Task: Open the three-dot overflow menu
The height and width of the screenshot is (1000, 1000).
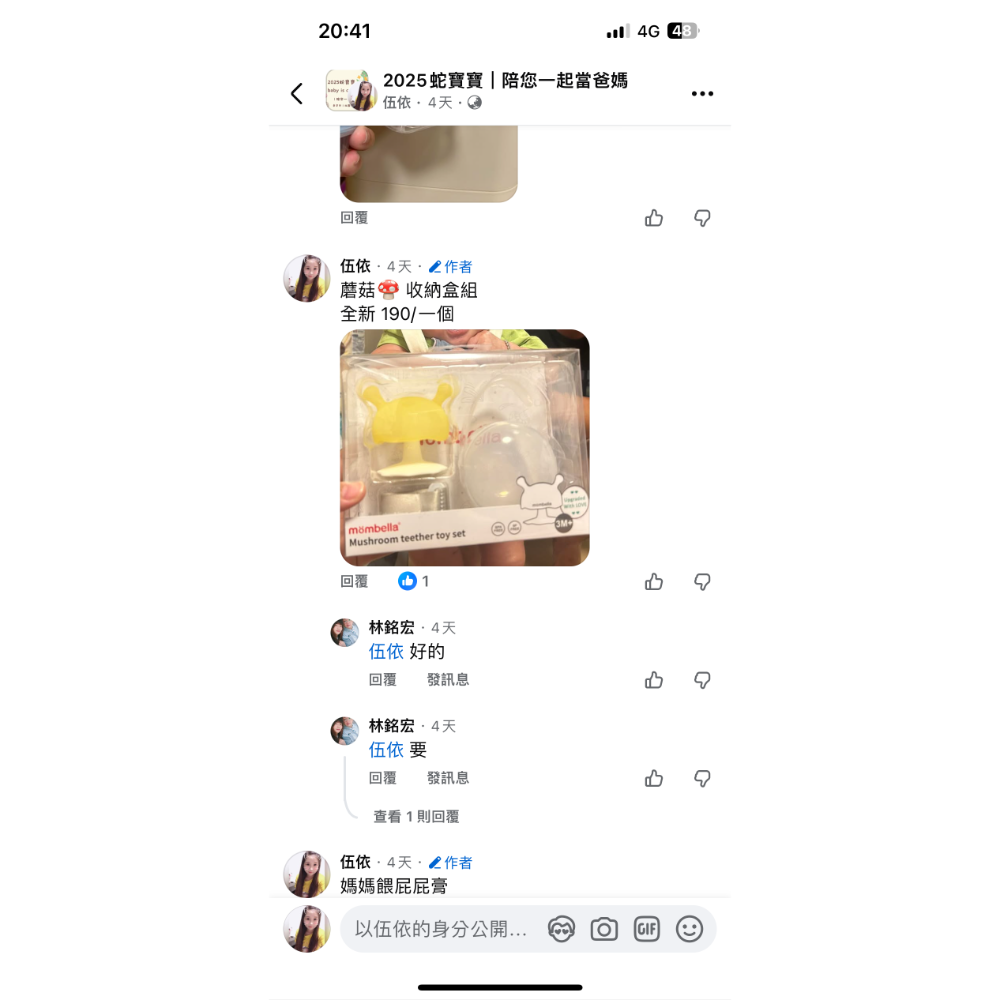Action: coord(702,94)
